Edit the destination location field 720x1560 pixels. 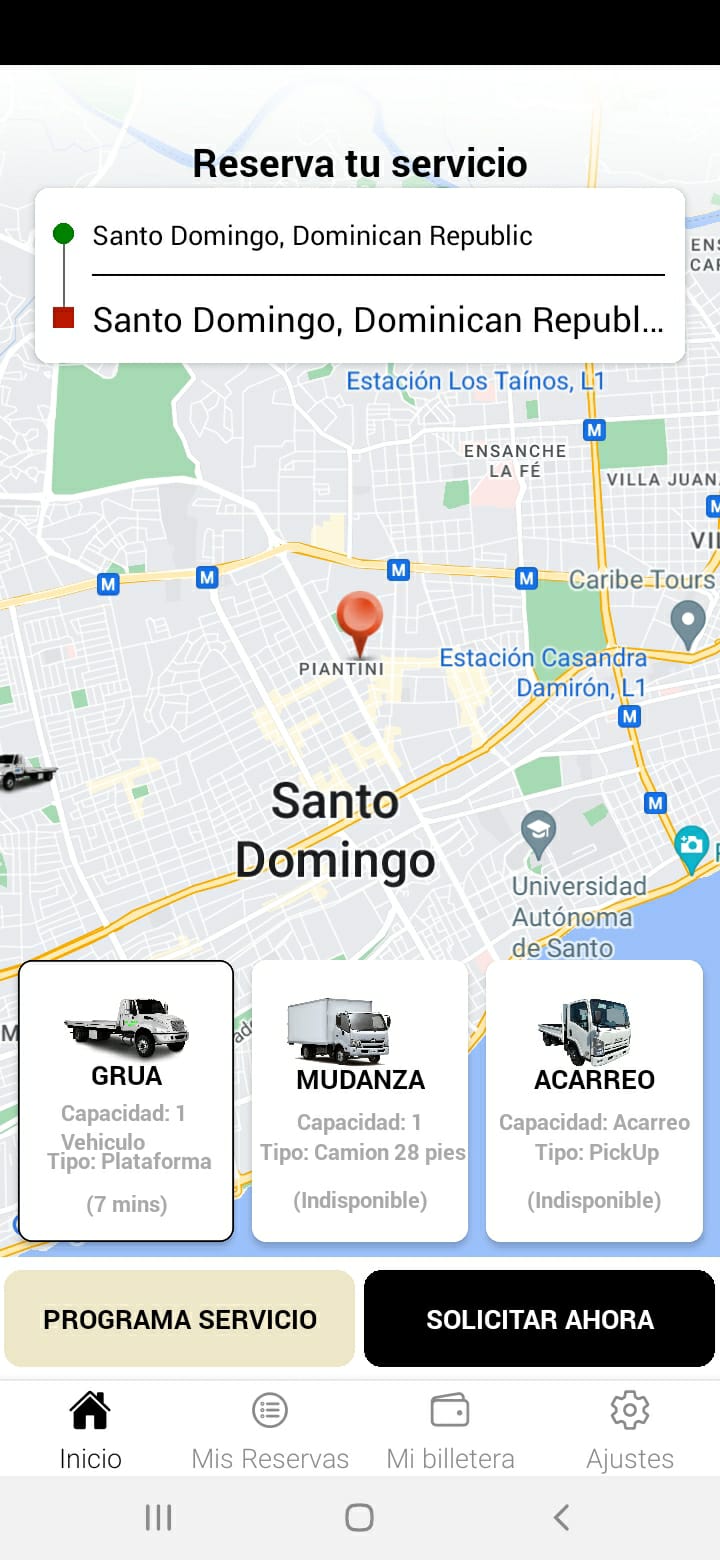[378, 320]
